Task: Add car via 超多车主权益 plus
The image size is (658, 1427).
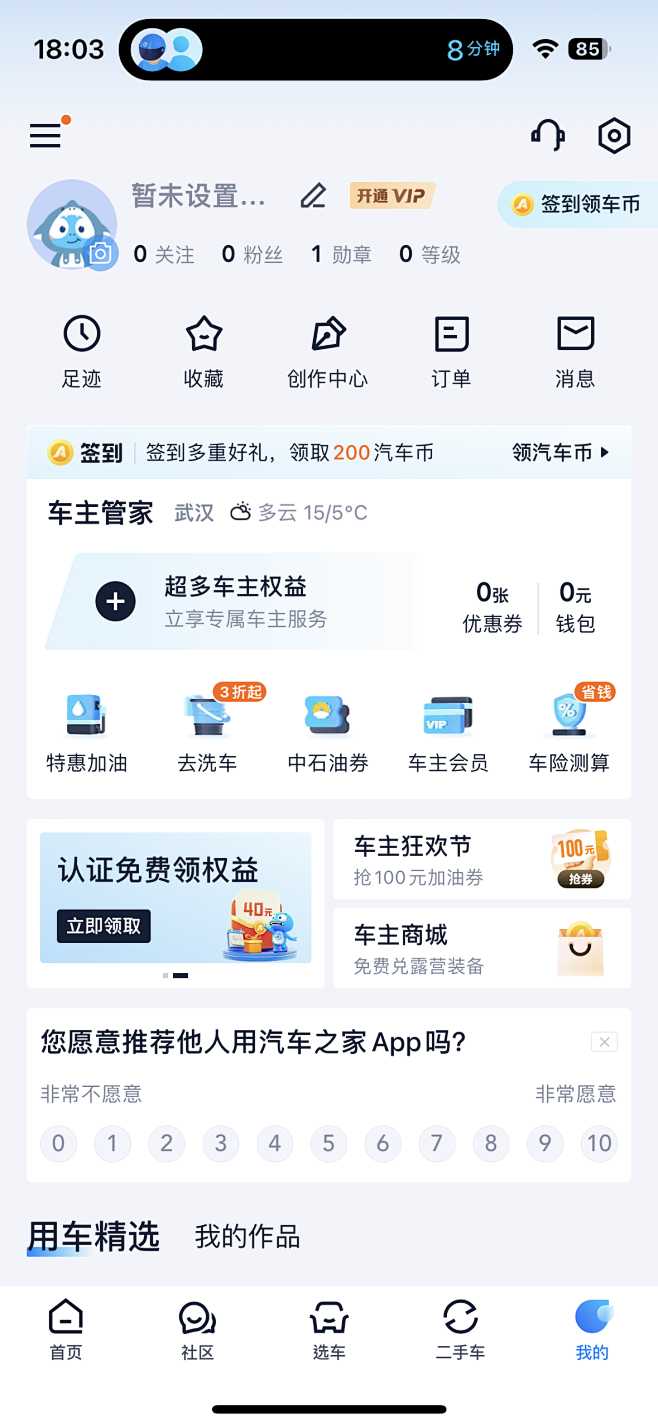Action: [x=116, y=602]
